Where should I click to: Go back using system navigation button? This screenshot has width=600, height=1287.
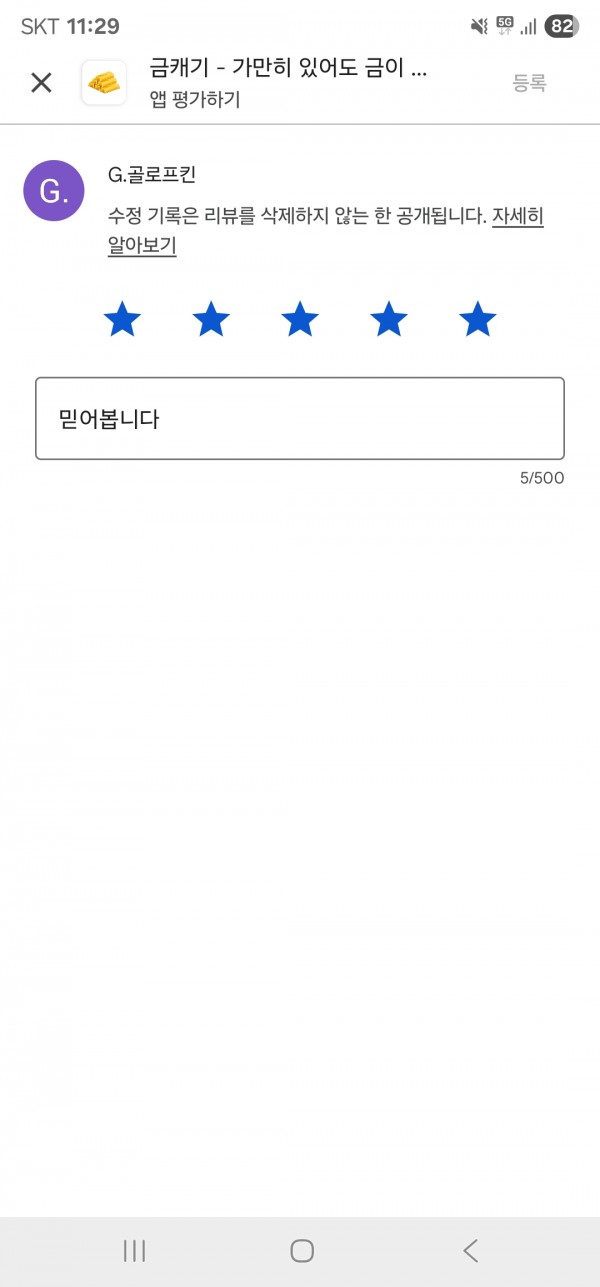(470, 1250)
